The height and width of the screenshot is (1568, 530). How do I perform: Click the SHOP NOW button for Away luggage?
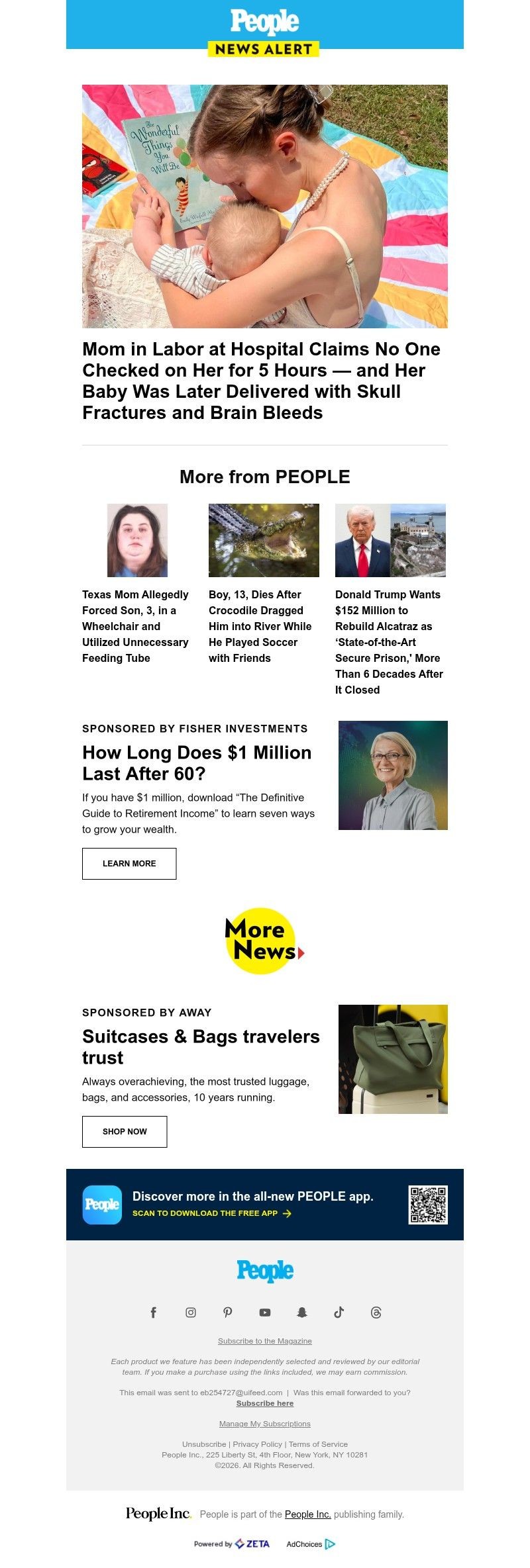[x=125, y=1131]
